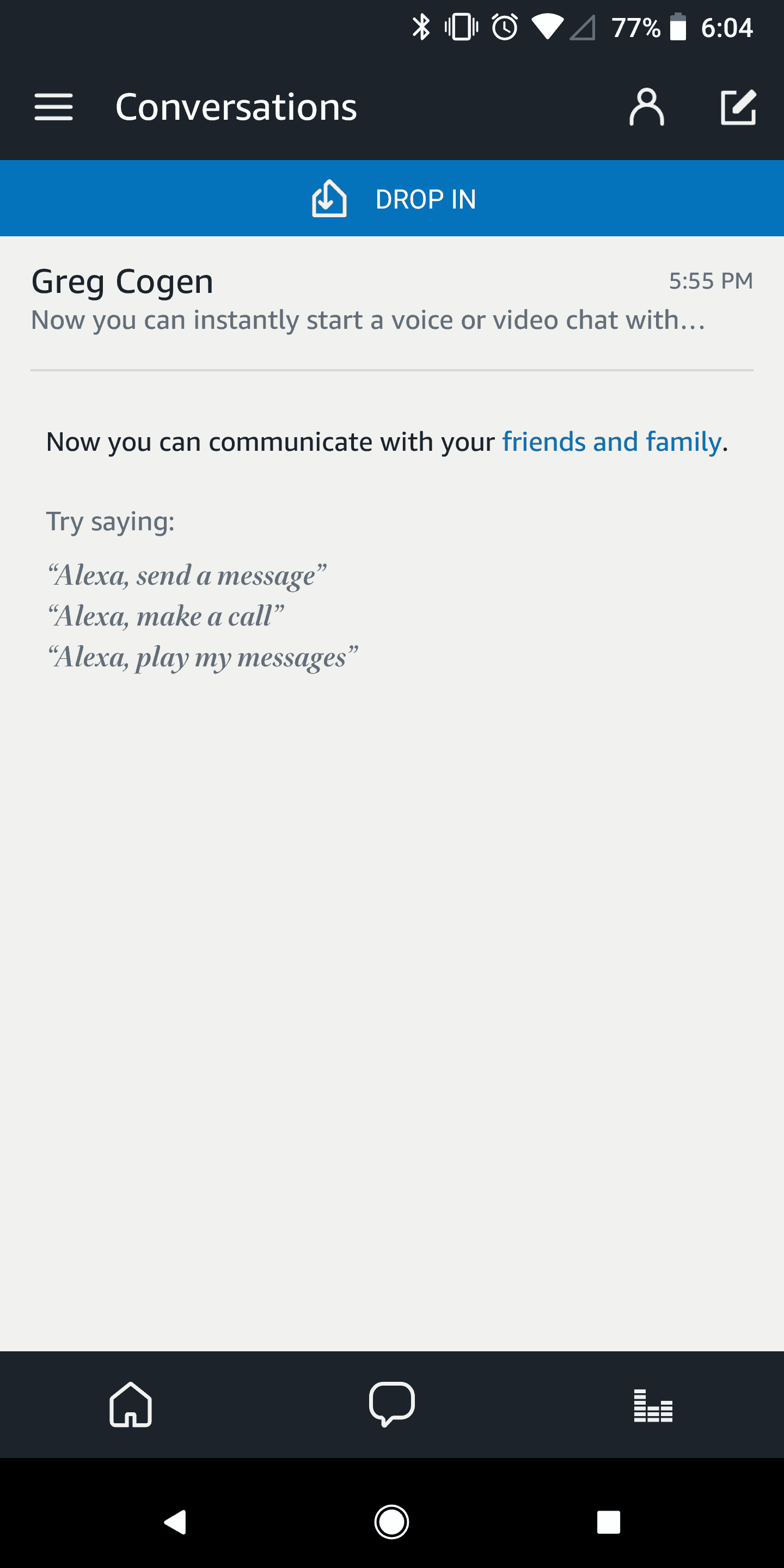Open the conversation with Greg Cogen
784x1568 pixels.
(x=392, y=299)
